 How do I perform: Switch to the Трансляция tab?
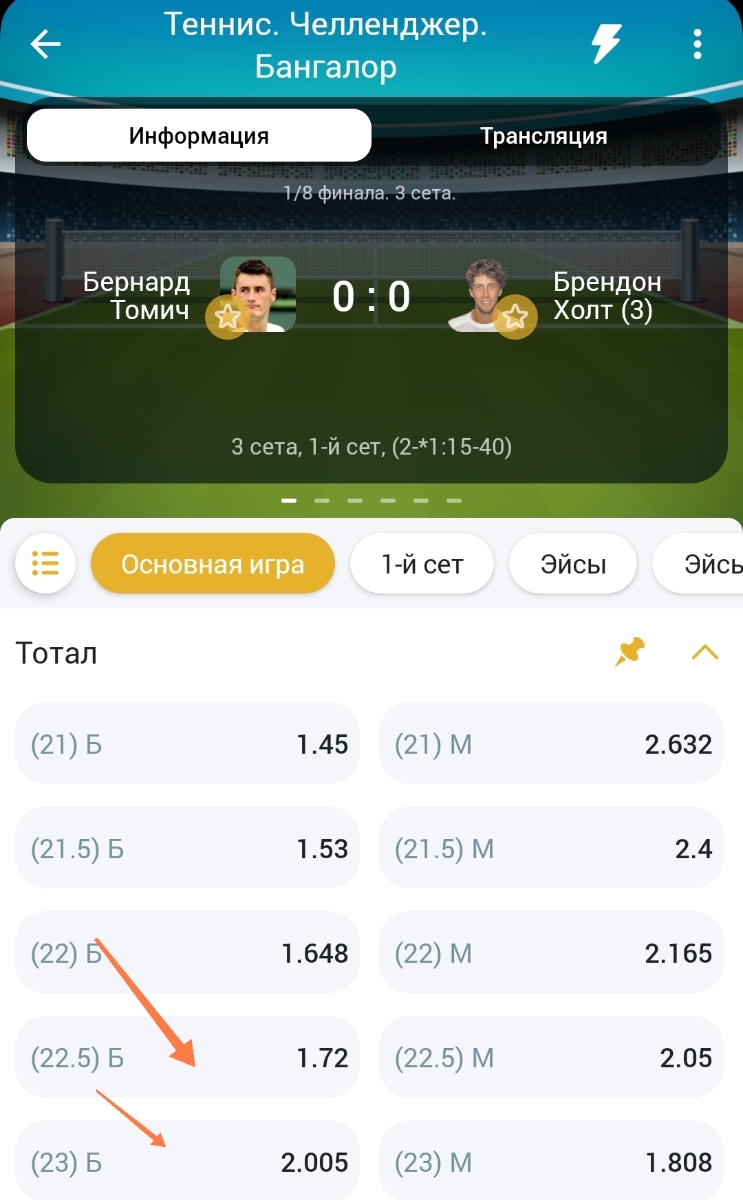(x=543, y=136)
